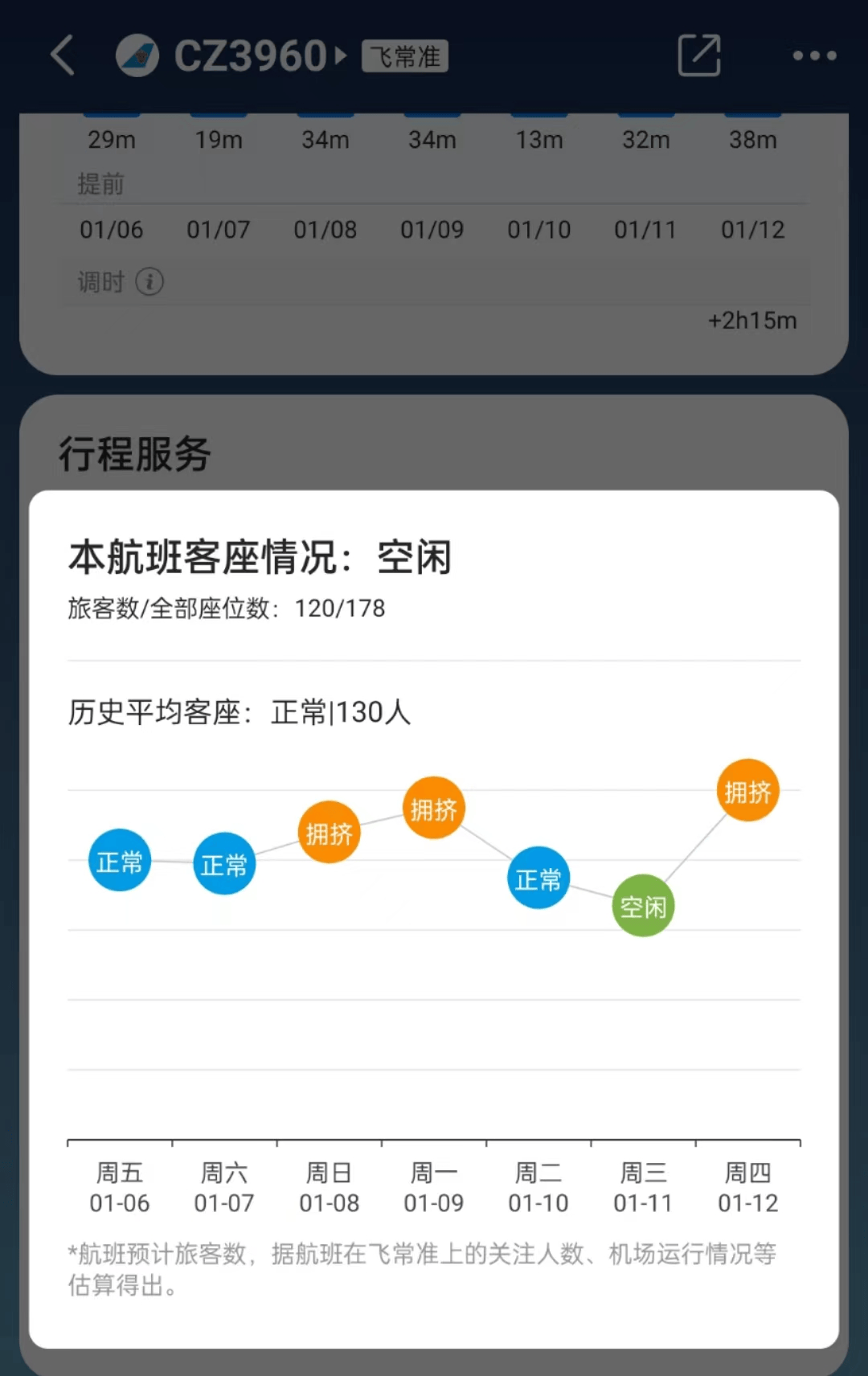Select the green 空闲 bubble for 01-11
Screen dimensions: 868x1376
pos(642,906)
